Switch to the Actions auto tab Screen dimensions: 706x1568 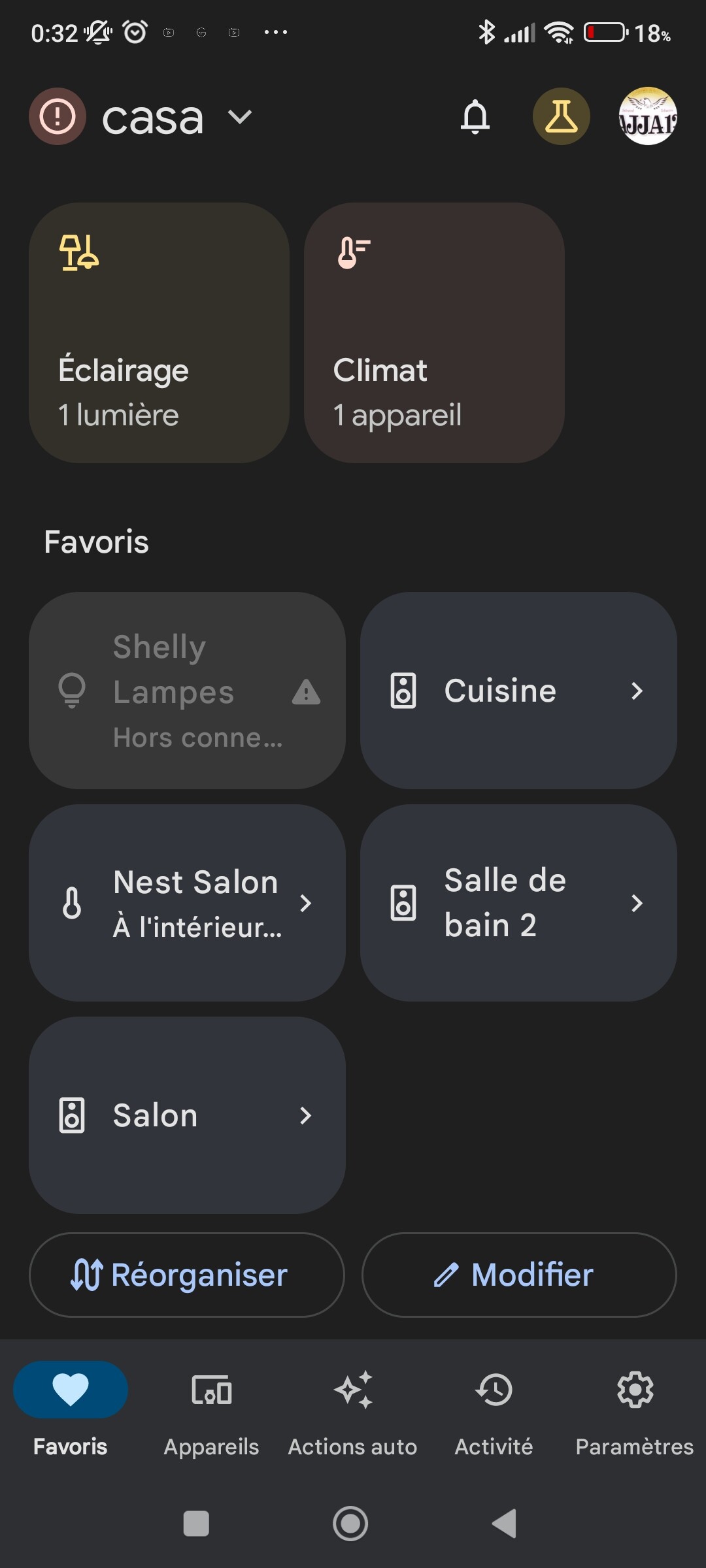point(352,1411)
